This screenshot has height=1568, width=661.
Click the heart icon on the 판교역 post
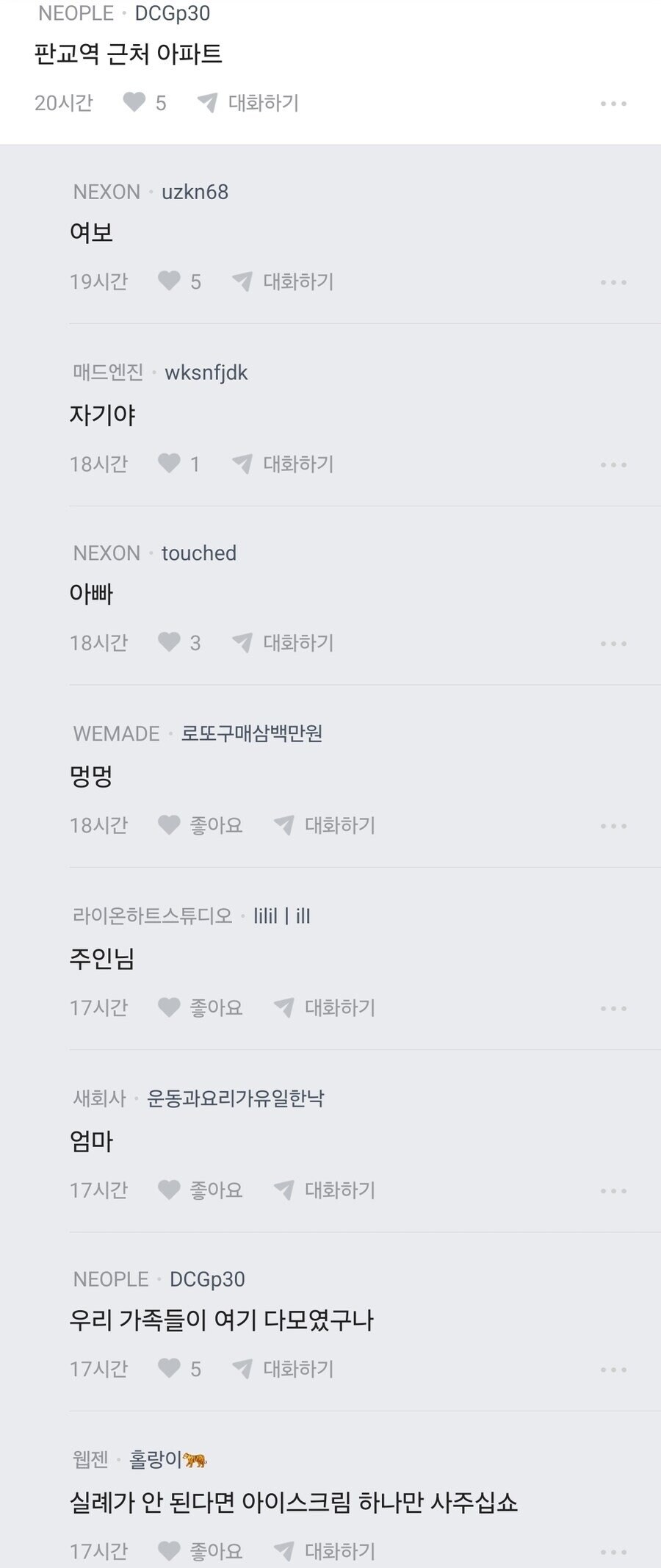(x=134, y=103)
